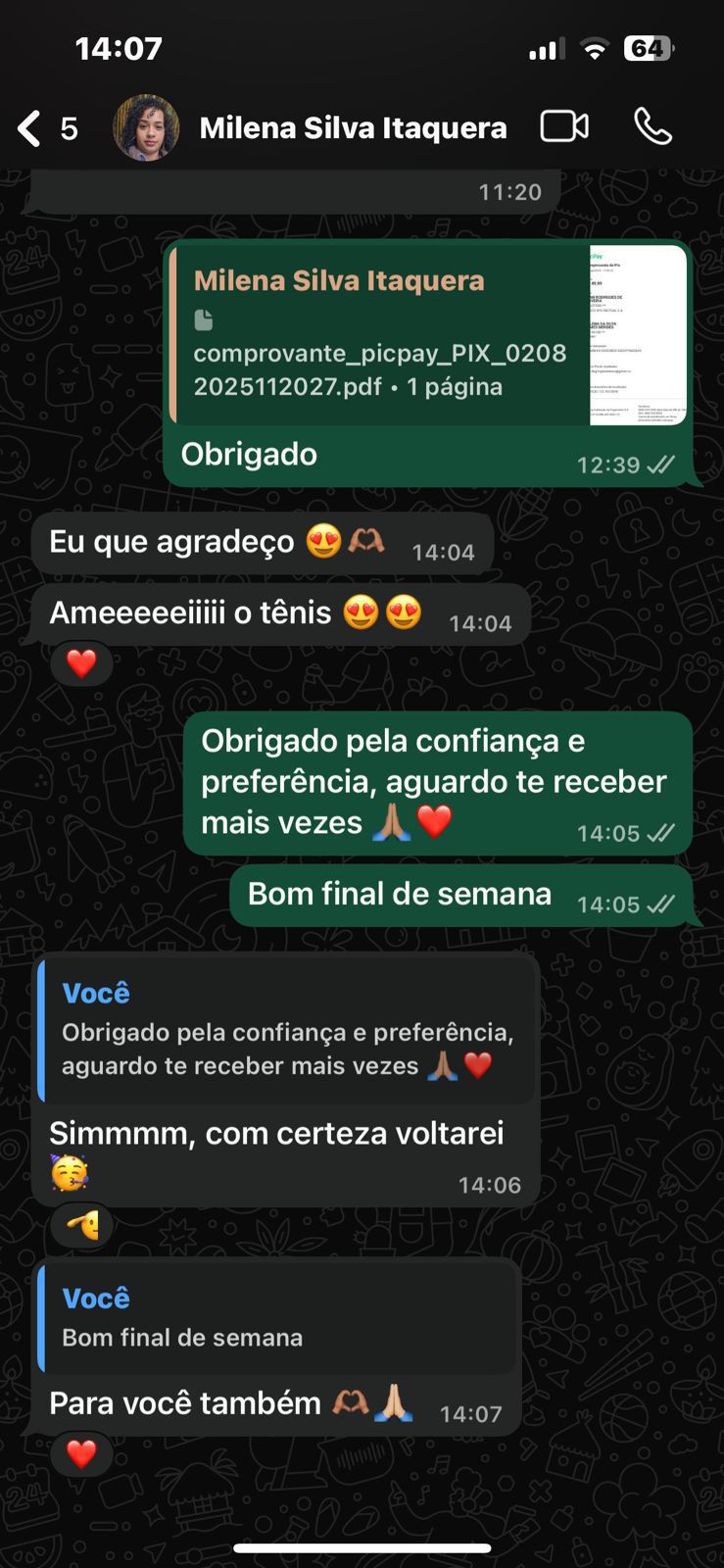View the heart reaction under "Ameeeeeiiiii o tênis"
This screenshot has height=1568, width=724.
coord(81,664)
